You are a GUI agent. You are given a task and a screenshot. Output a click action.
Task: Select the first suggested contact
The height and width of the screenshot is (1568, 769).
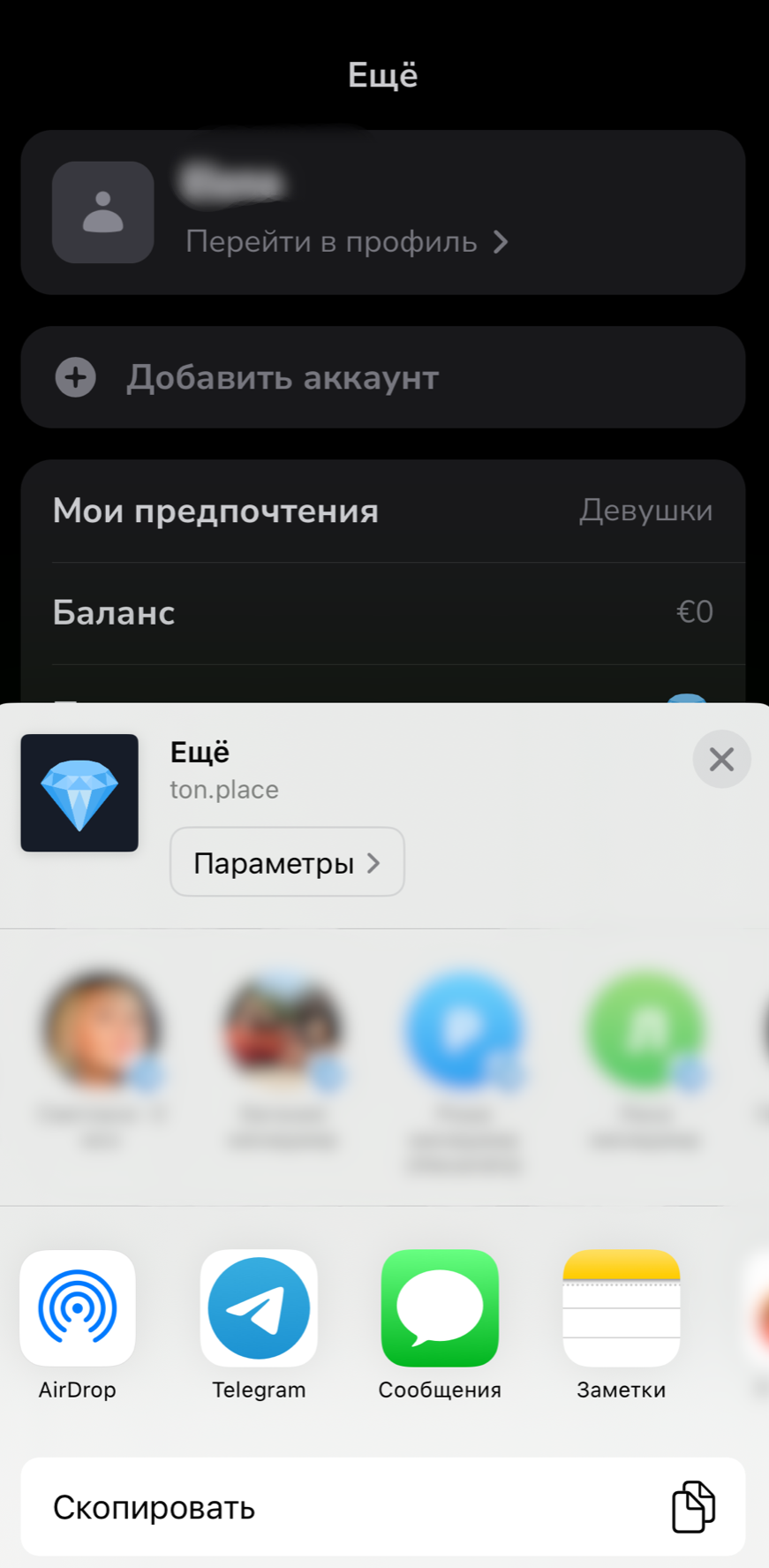coord(102,1030)
